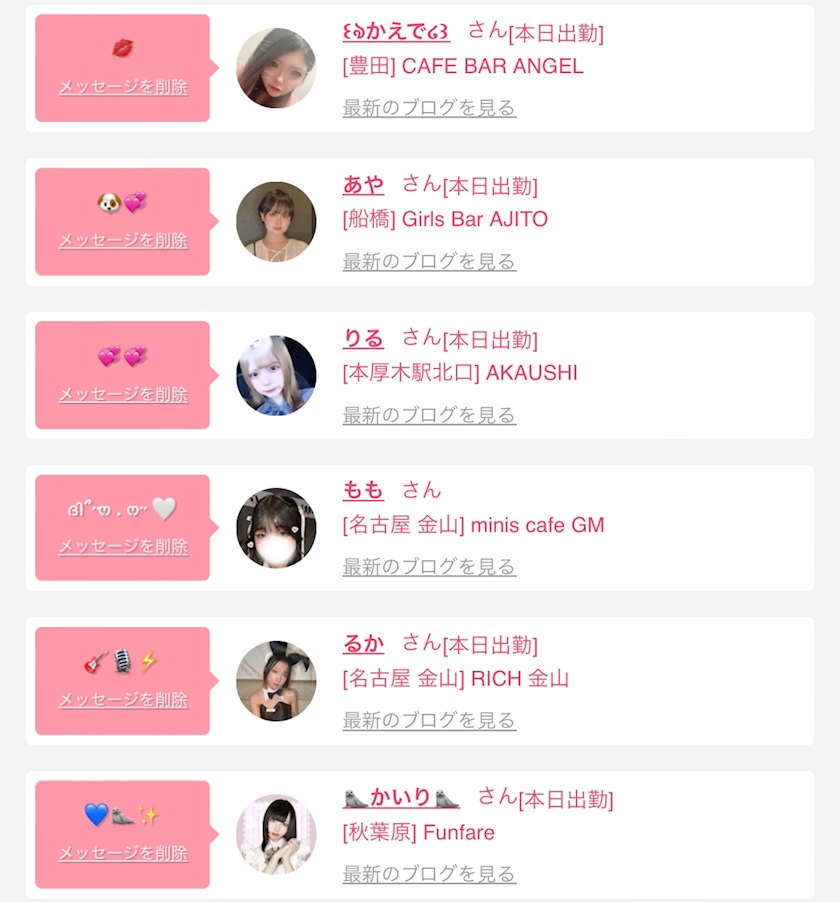Image resolution: width=840 pixels, height=902 pixels.
Task: View あや's latest blog
Action: coord(429,261)
